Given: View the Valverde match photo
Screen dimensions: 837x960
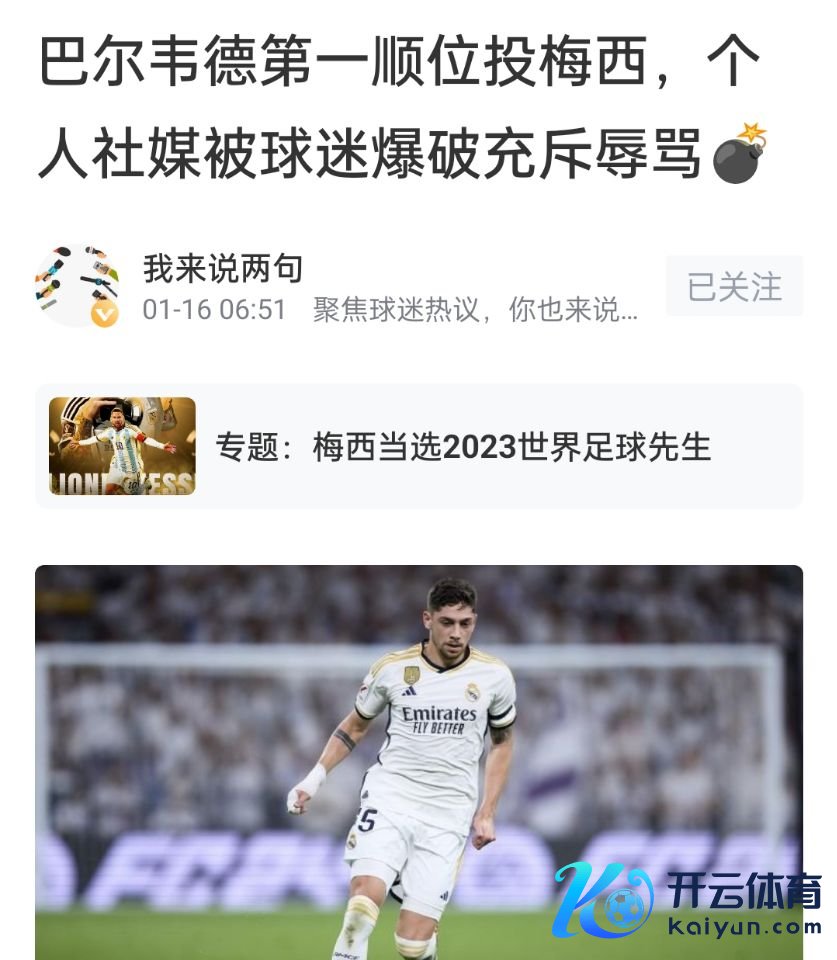Looking at the screenshot, I should coord(418,760).
